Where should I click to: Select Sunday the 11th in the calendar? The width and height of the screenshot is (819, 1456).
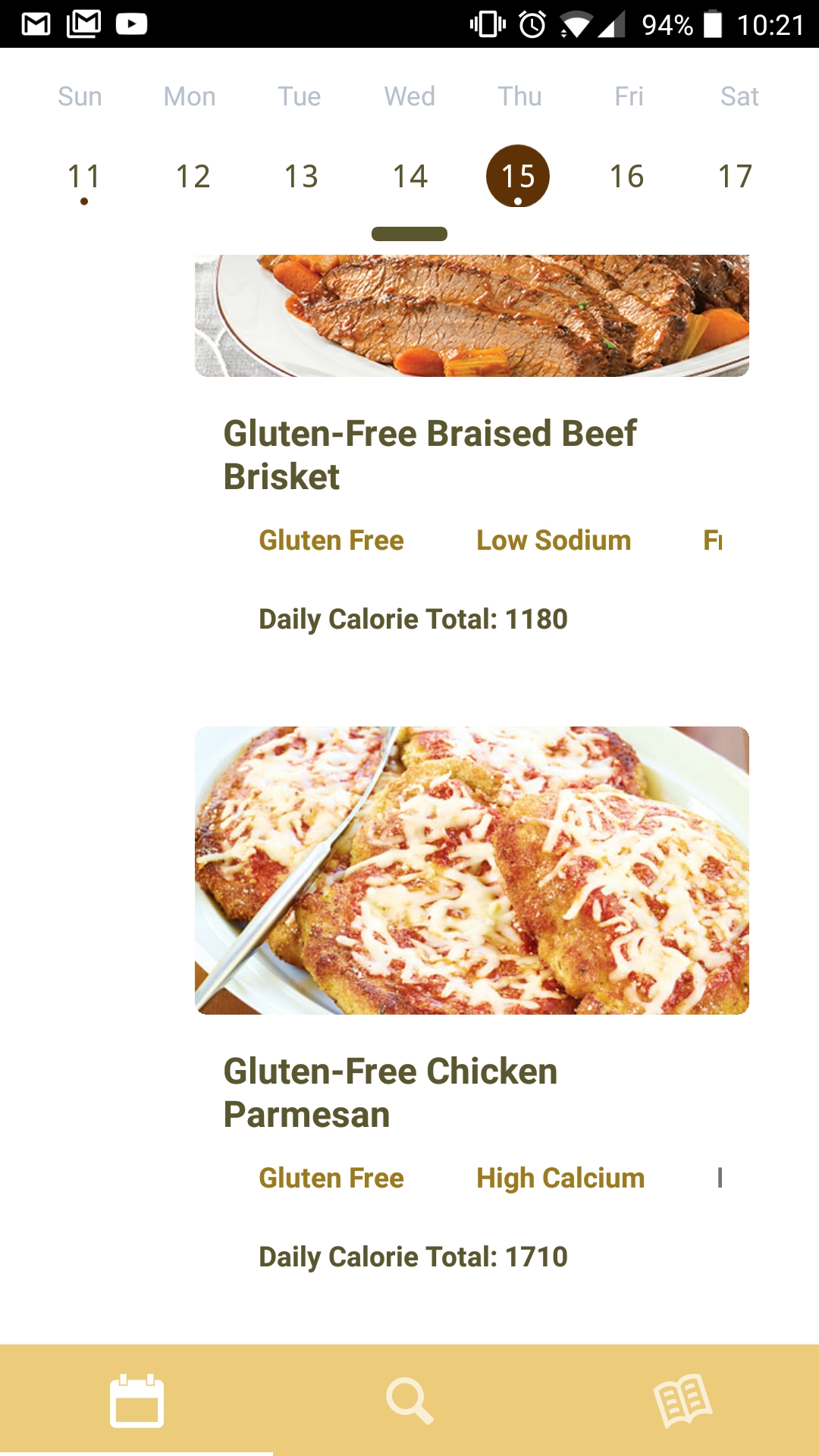click(x=83, y=177)
